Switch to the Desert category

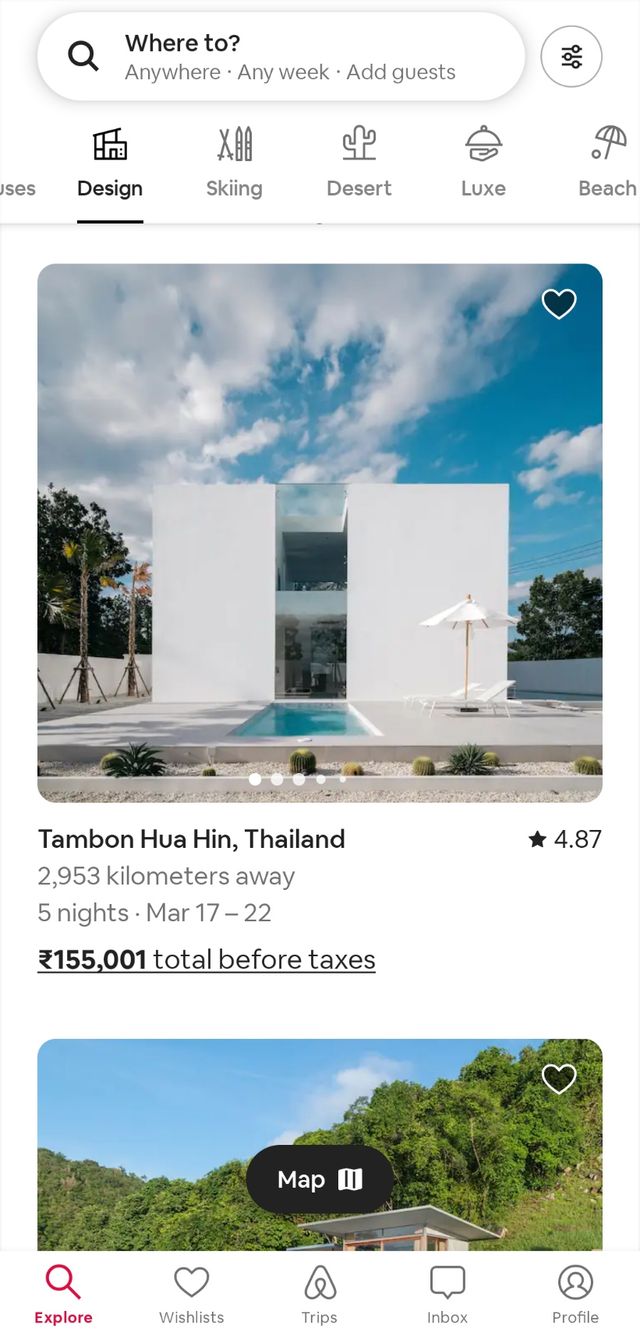point(359,163)
